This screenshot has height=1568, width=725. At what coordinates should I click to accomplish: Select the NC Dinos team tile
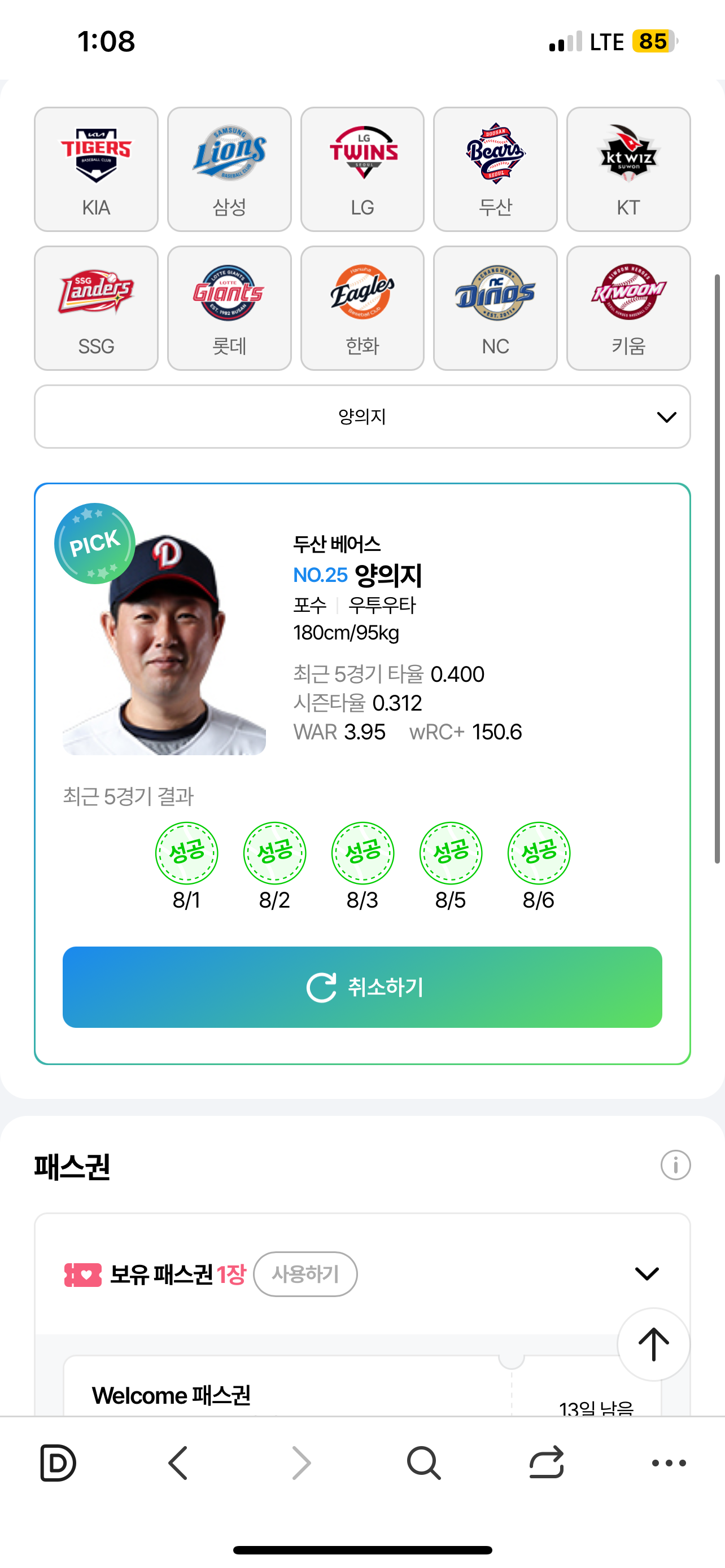tap(496, 308)
